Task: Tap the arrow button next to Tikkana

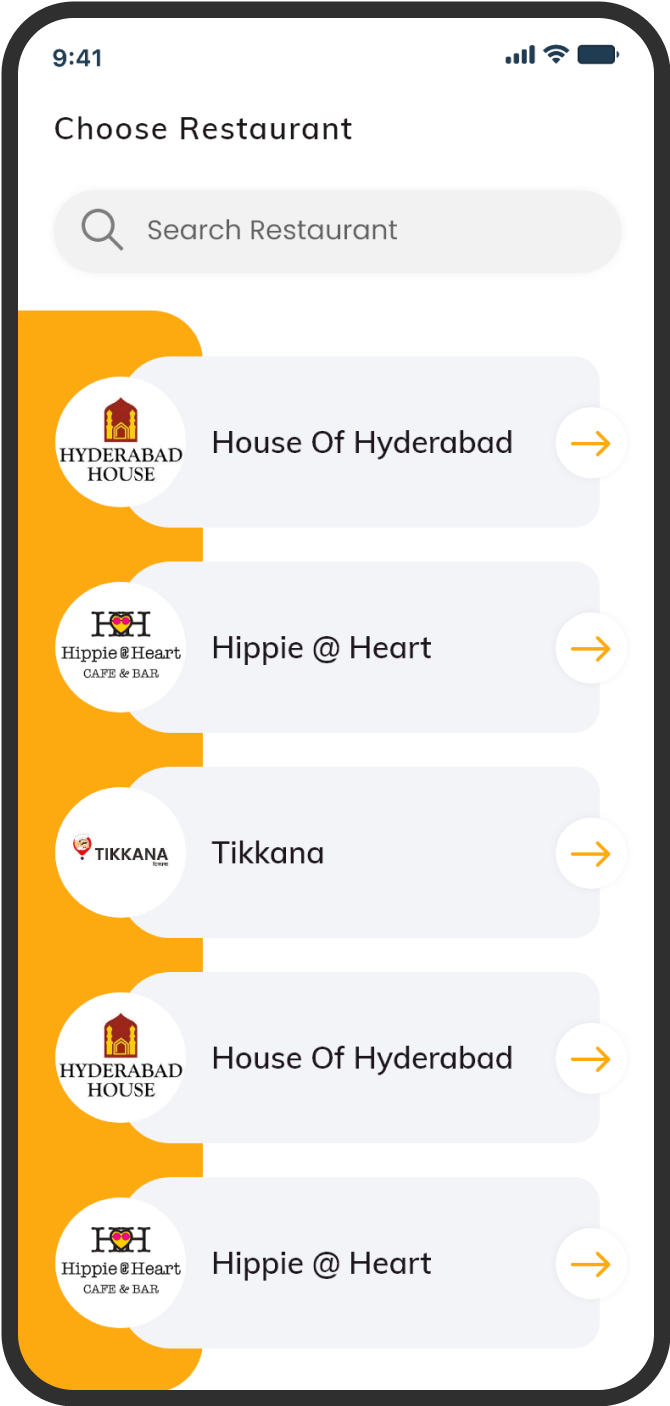Action: (591, 853)
